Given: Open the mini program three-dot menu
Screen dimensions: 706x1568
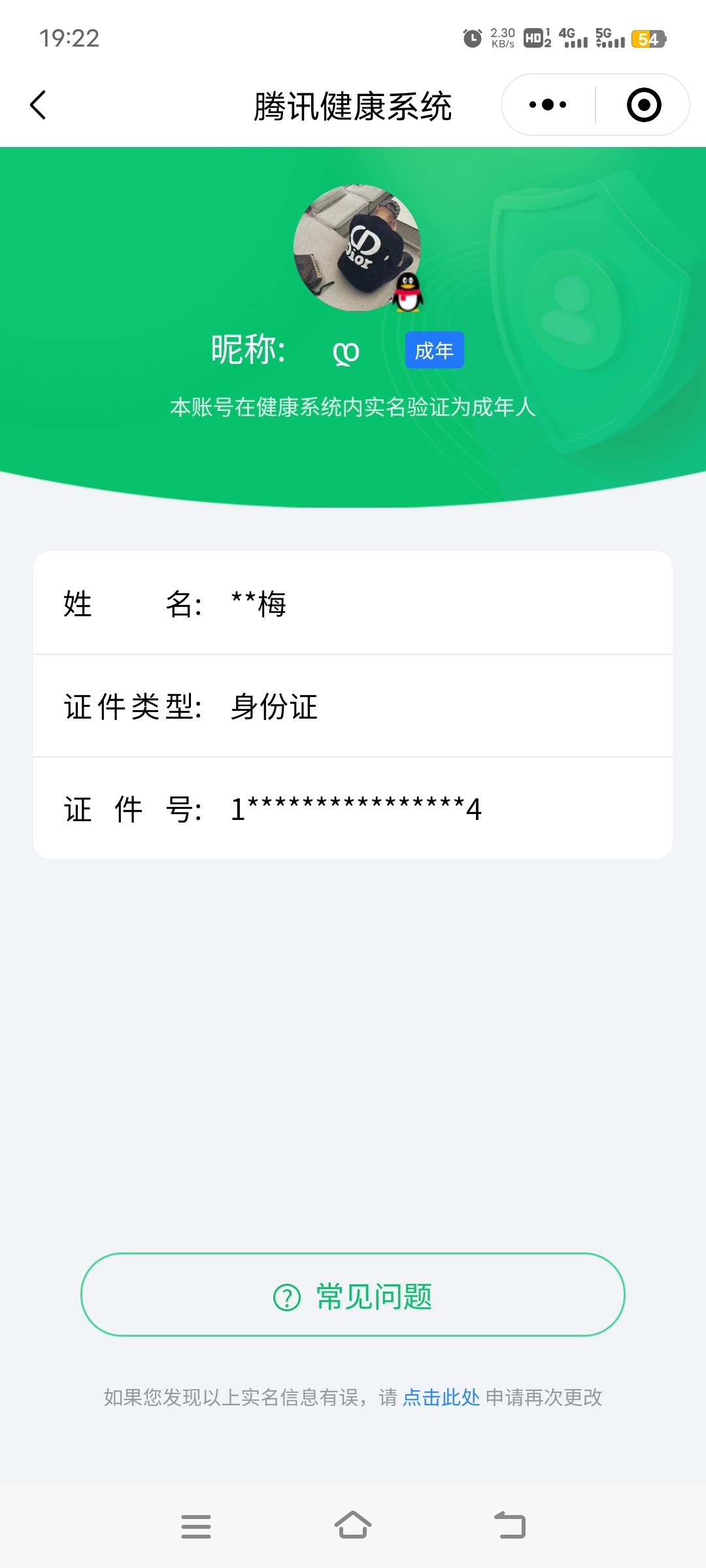Looking at the screenshot, I should pyautogui.click(x=548, y=105).
